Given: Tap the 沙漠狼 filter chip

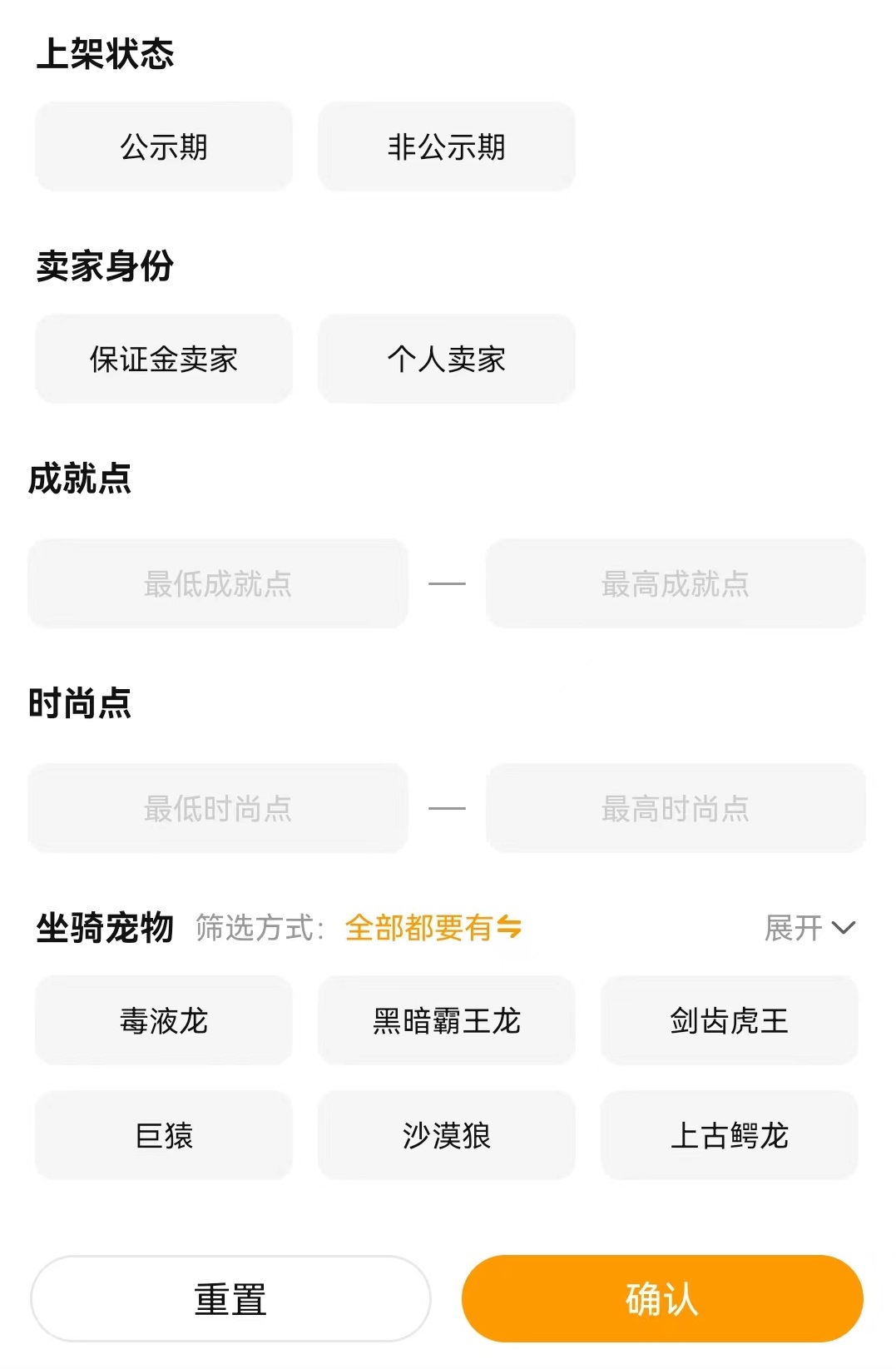Looking at the screenshot, I should click(446, 1135).
